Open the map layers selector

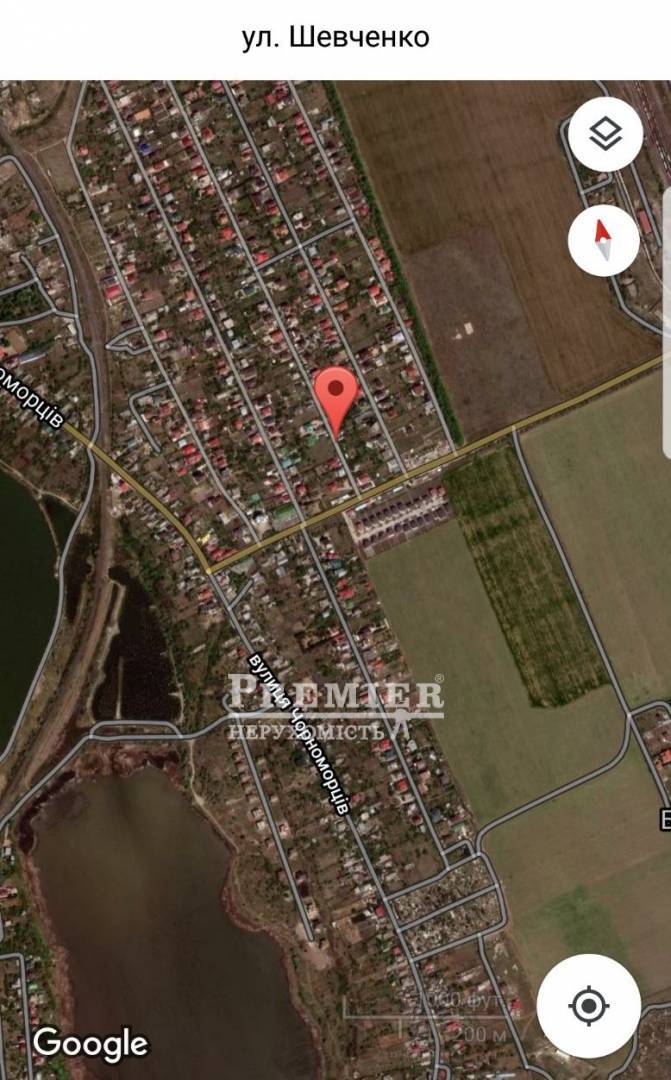(605, 133)
